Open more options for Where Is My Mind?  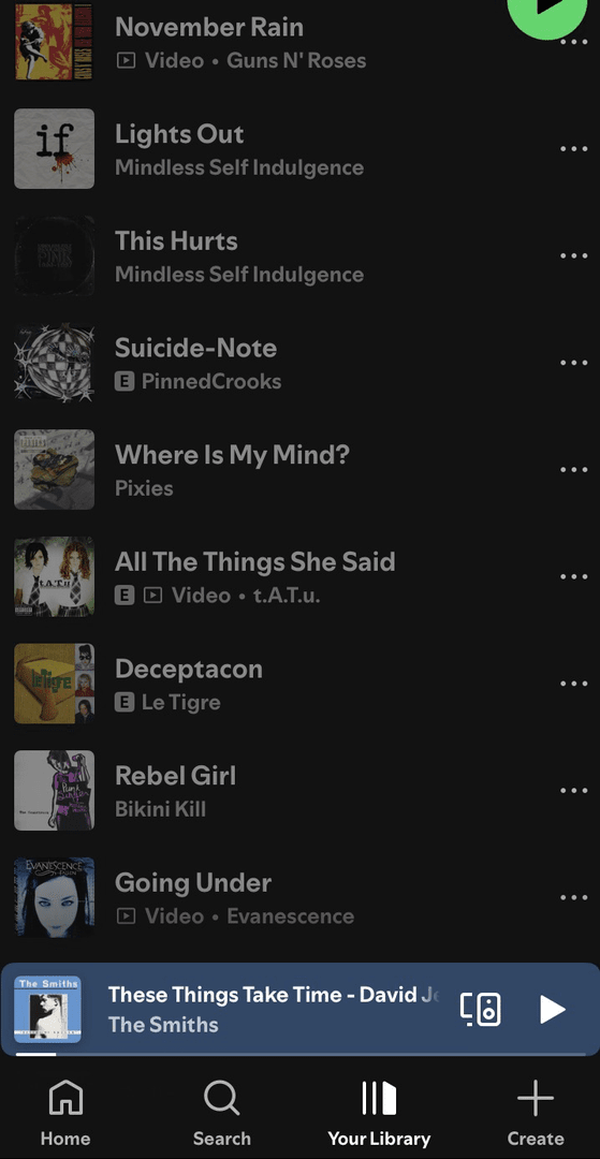click(573, 469)
